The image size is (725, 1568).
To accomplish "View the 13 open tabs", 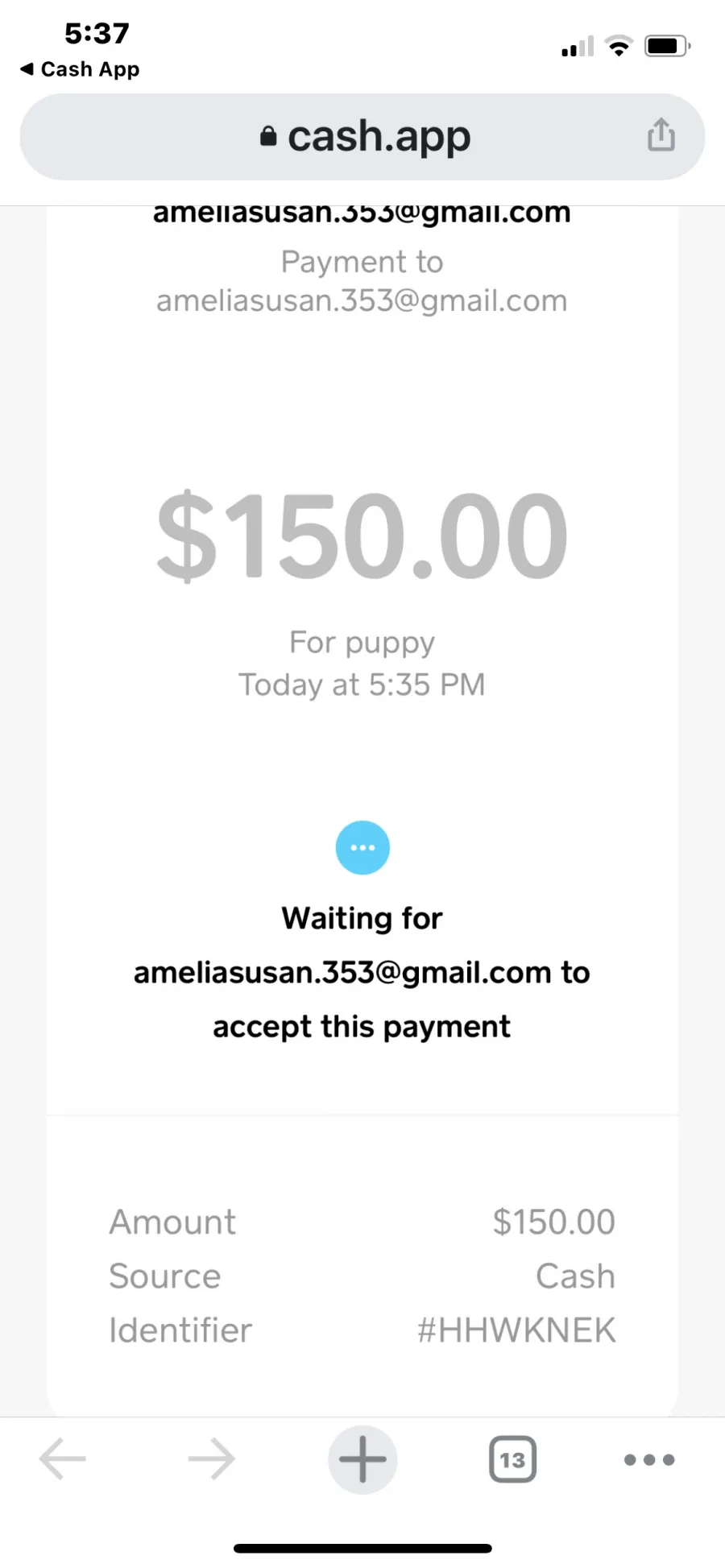I will [512, 1459].
